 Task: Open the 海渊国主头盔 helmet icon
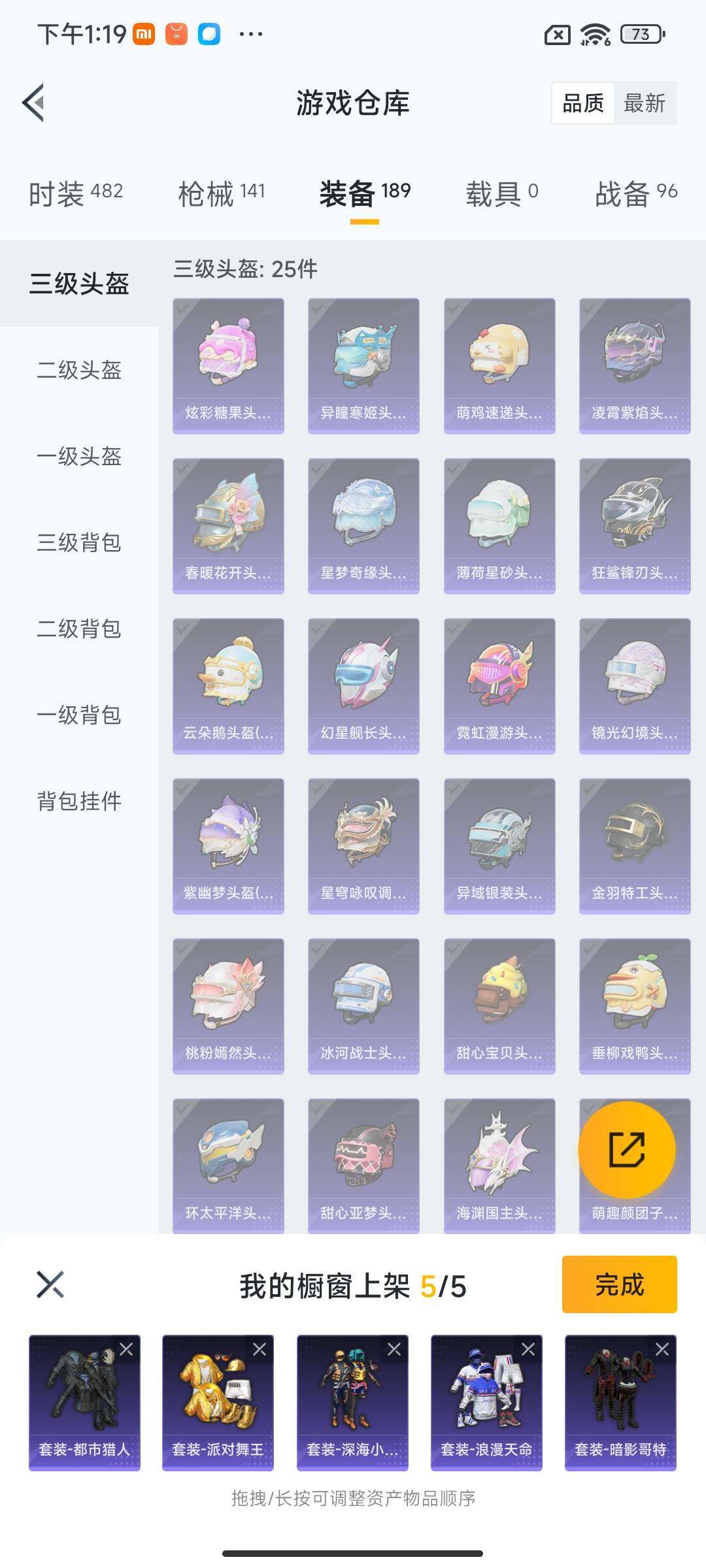click(499, 1163)
